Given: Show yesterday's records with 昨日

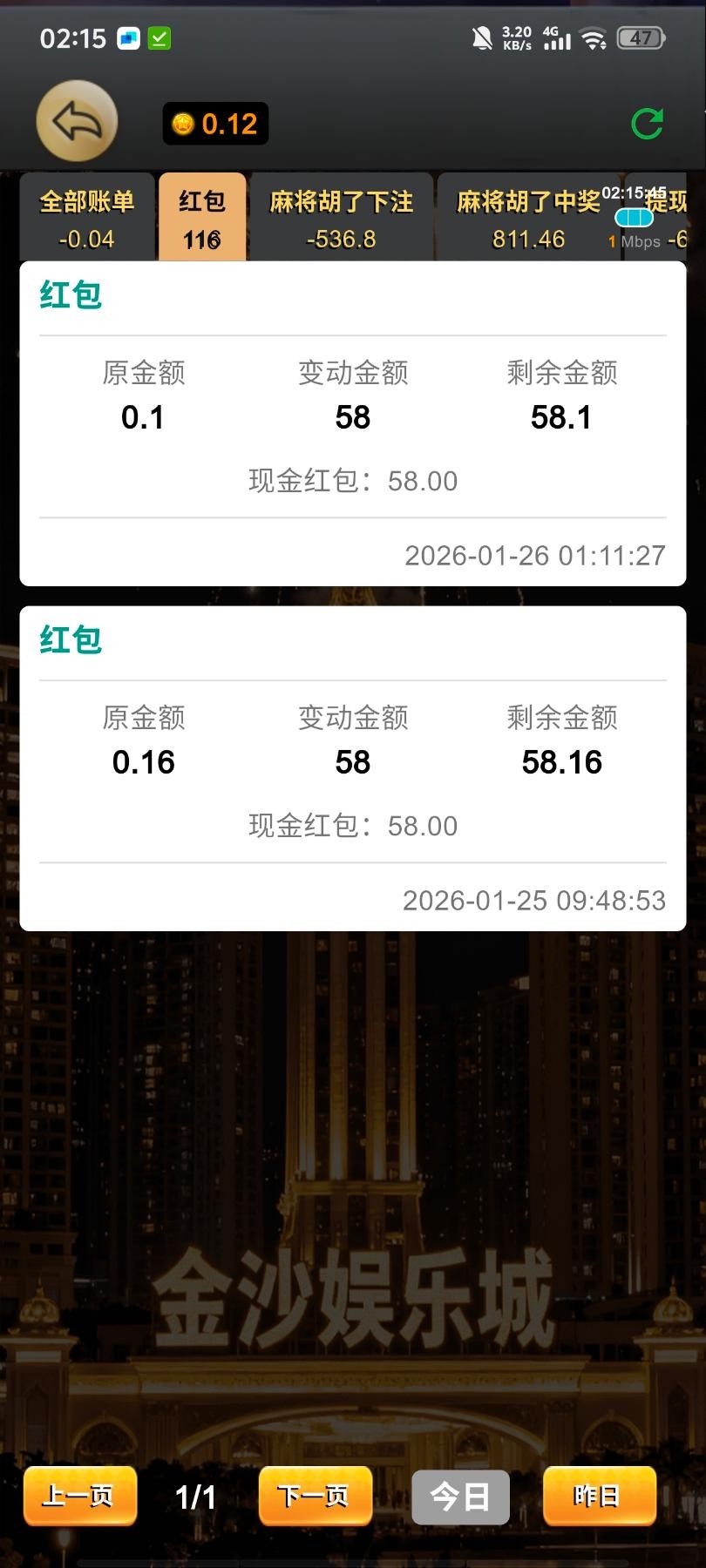Looking at the screenshot, I should point(599,1496).
